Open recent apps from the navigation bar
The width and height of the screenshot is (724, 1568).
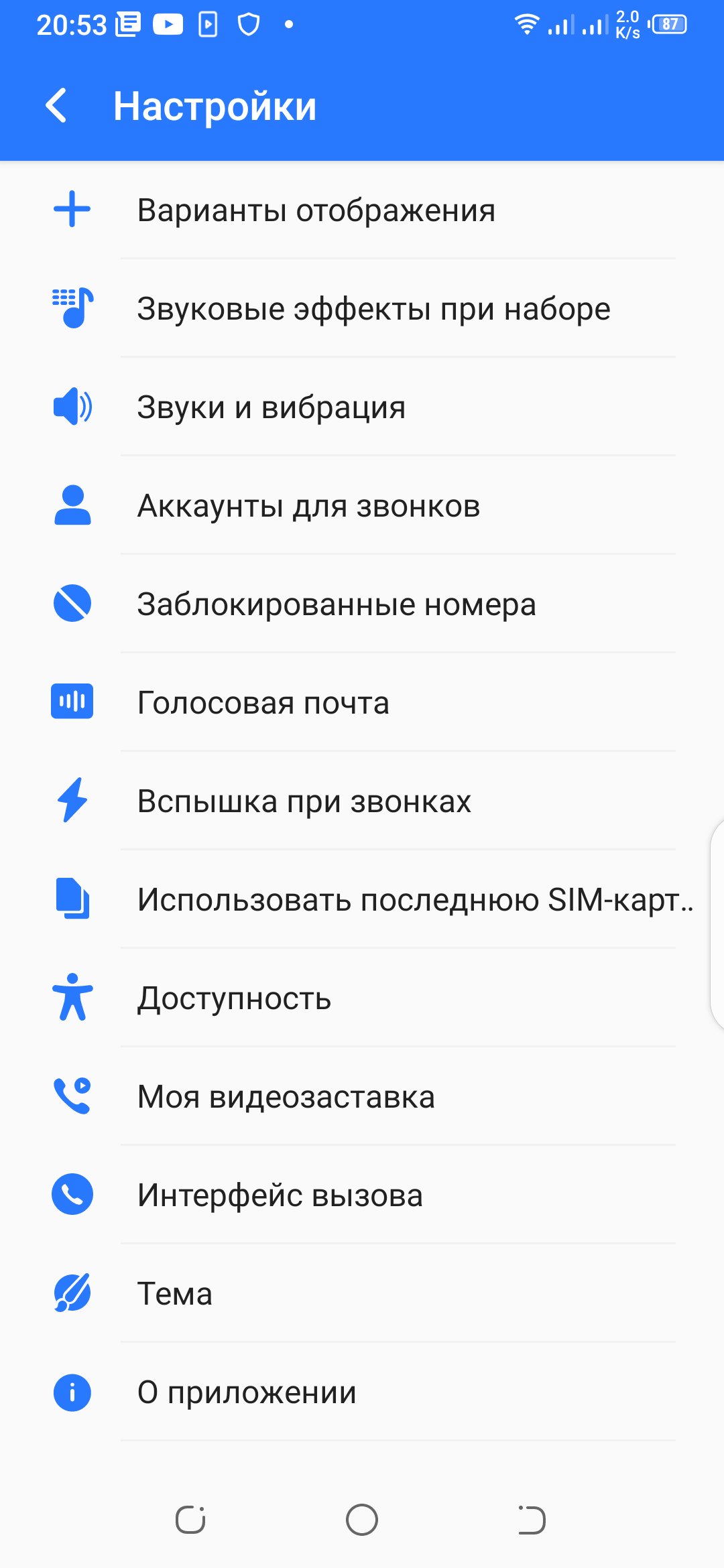(x=190, y=1520)
